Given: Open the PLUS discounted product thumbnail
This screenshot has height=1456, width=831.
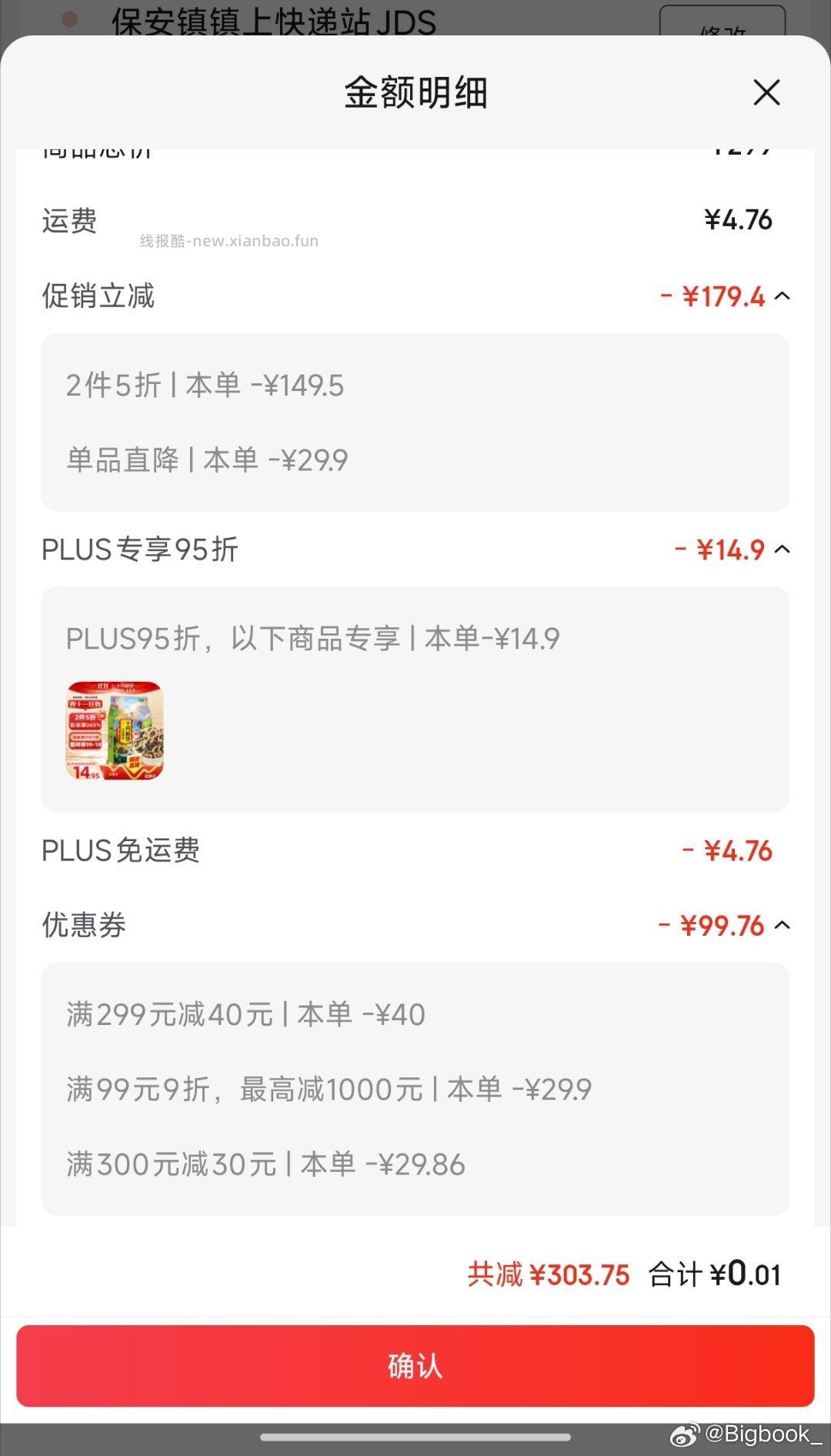Looking at the screenshot, I should pos(114,729).
